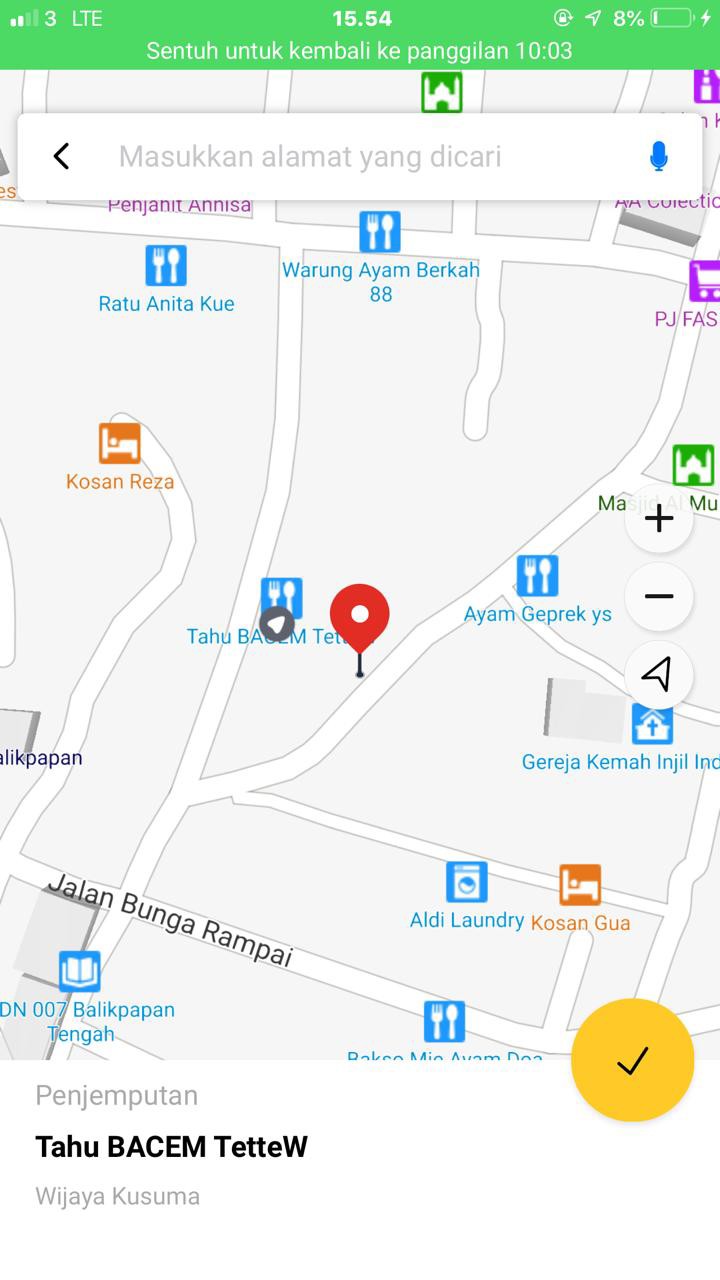Select Kosan Reza lodging marker

coord(120,443)
